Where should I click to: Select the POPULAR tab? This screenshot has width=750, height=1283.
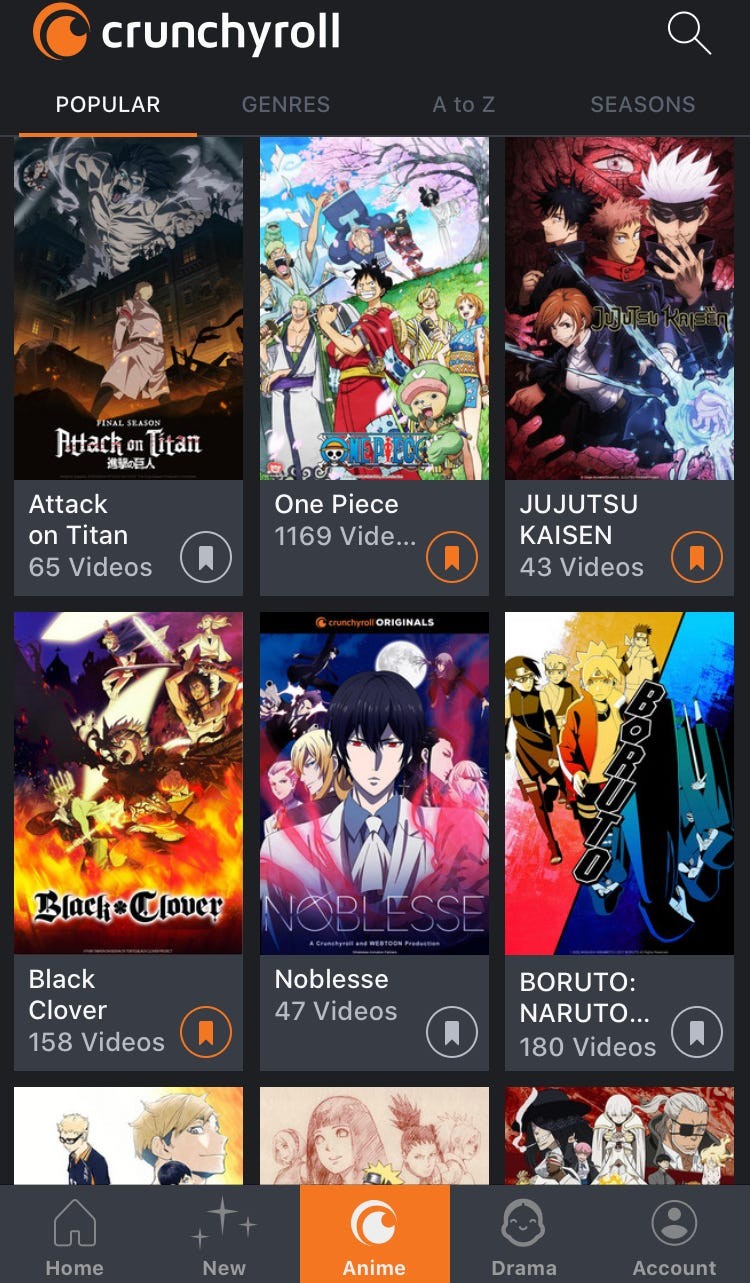click(x=106, y=104)
